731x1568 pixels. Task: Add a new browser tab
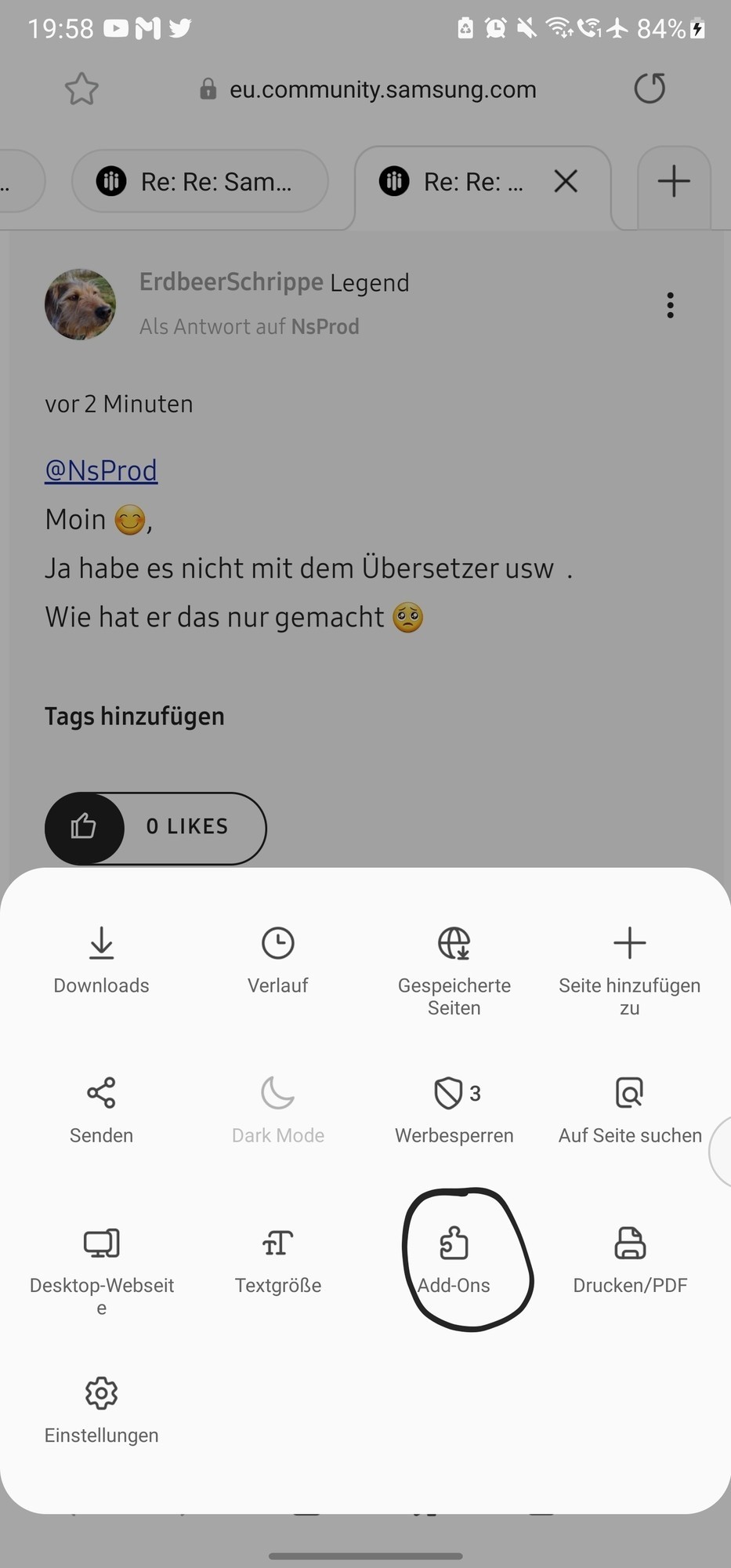pyautogui.click(x=674, y=182)
